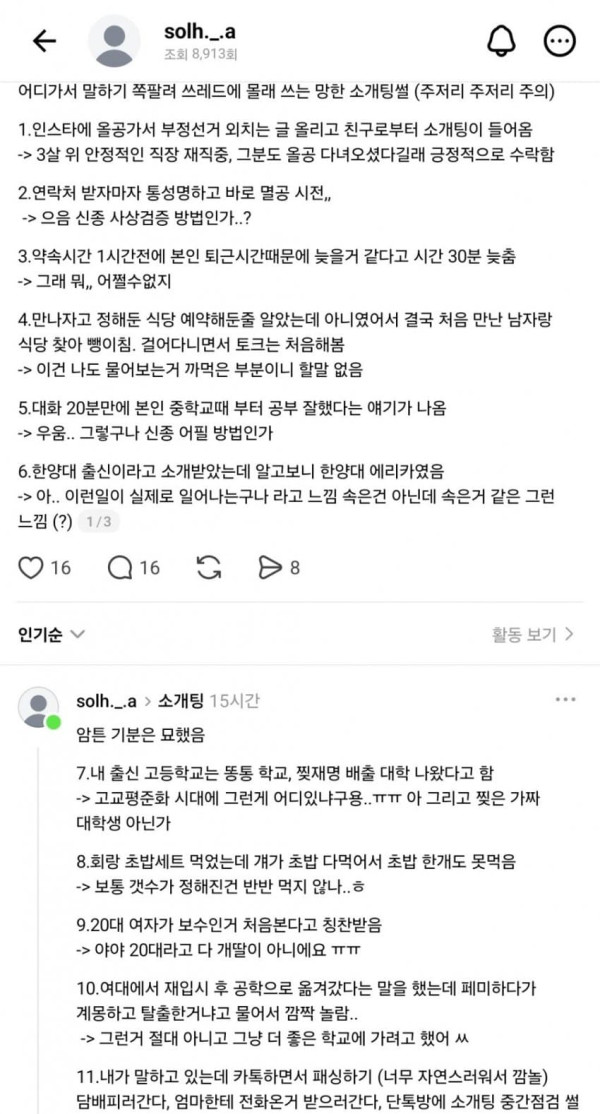Go back with the arrow icon
The width and height of the screenshot is (600, 1114).
click(44, 42)
